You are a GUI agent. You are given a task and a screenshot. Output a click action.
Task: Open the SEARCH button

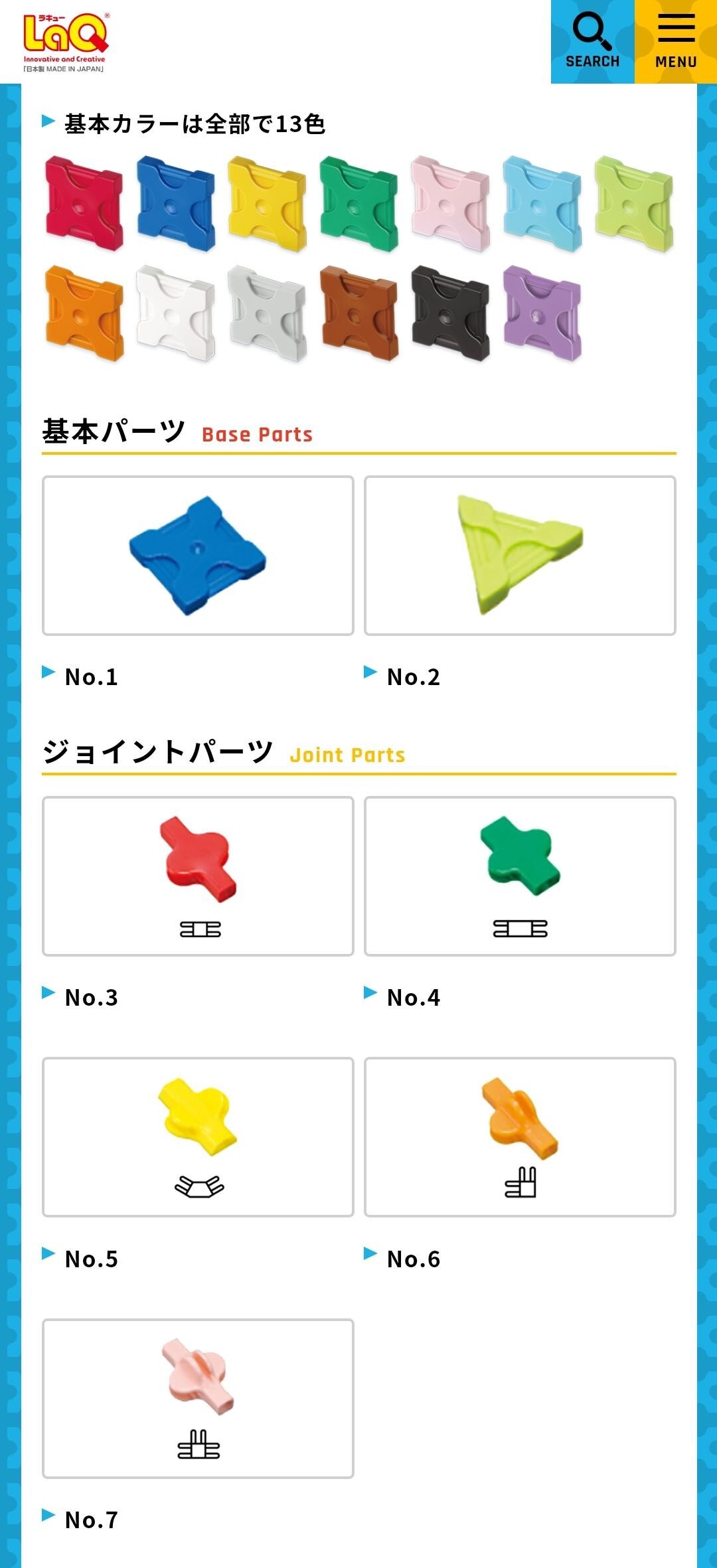592,42
